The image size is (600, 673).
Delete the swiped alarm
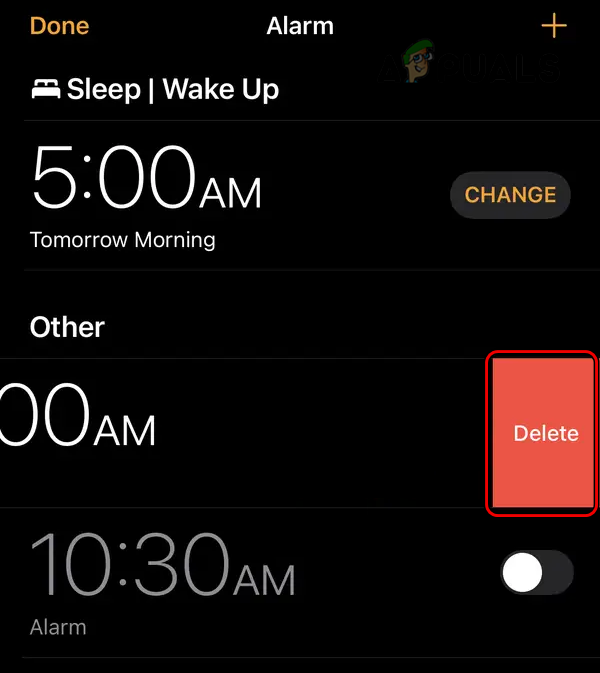(x=544, y=433)
